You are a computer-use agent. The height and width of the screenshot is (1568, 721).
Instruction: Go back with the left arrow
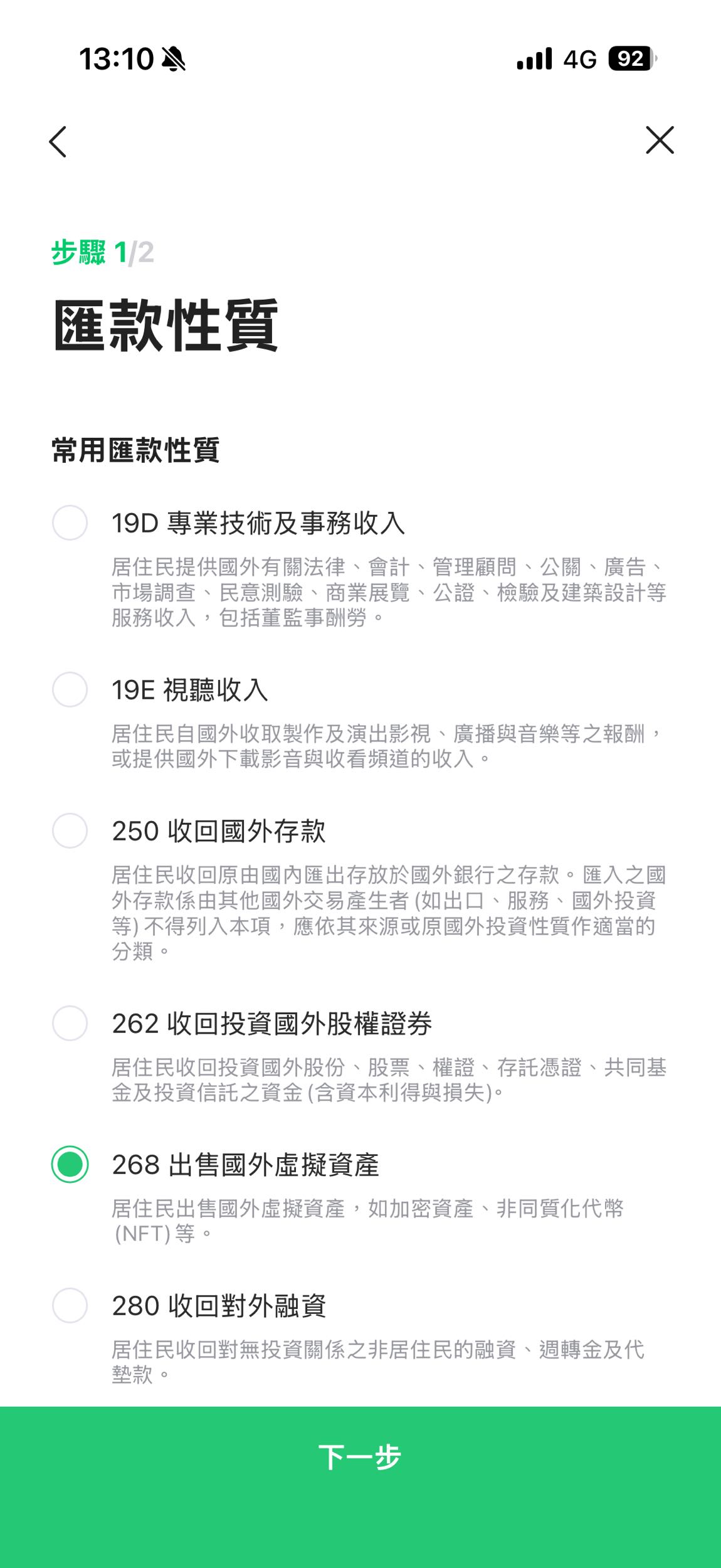[x=58, y=141]
